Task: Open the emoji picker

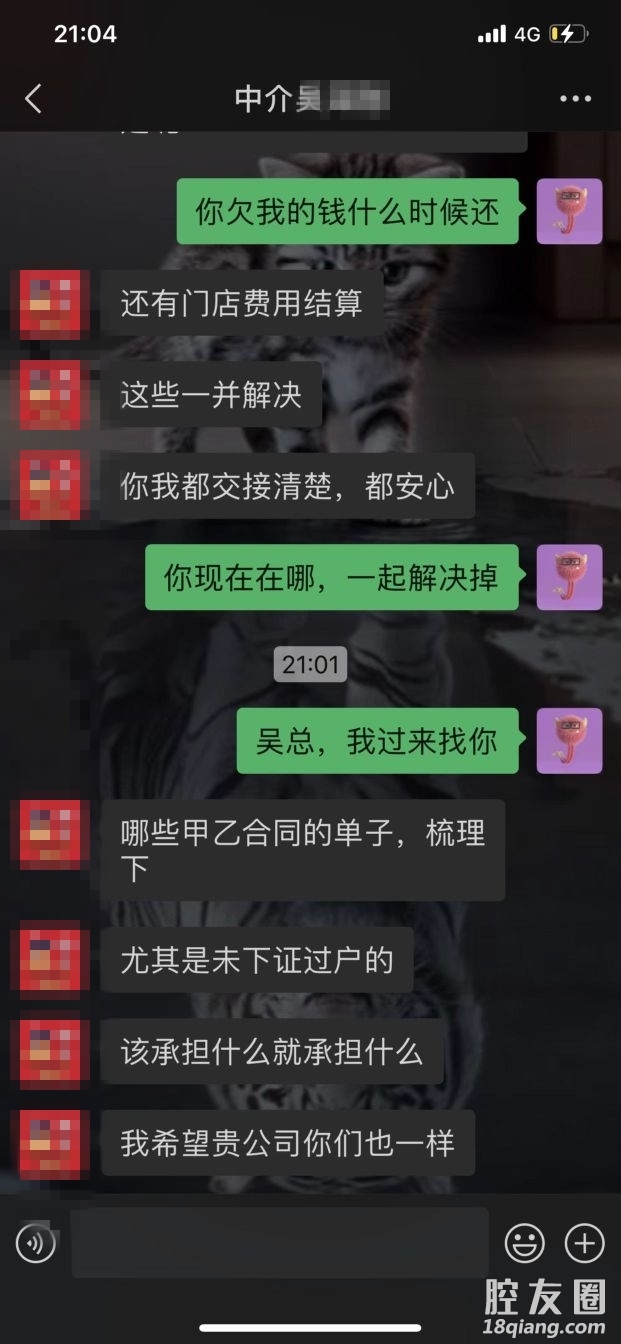Action: [x=524, y=1243]
